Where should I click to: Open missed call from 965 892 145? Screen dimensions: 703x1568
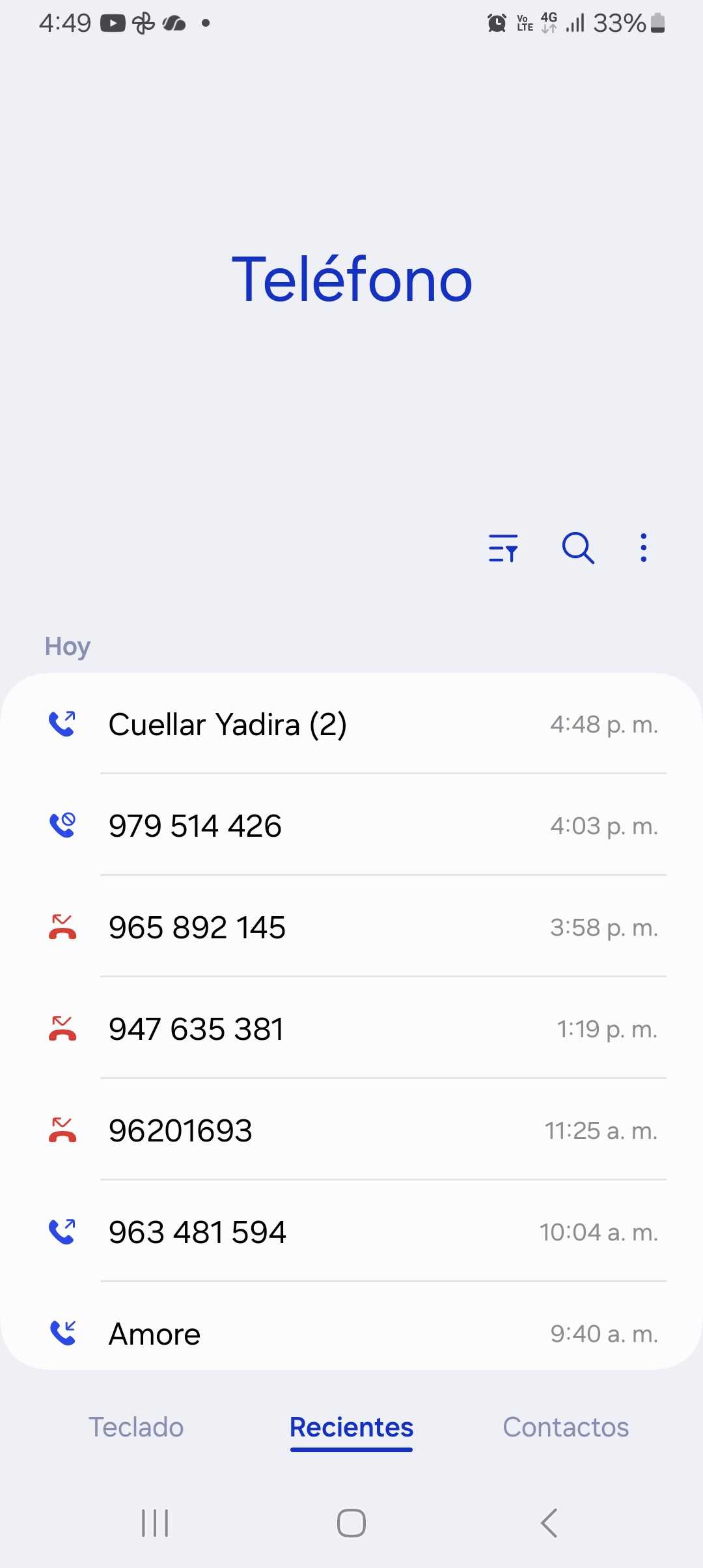tap(351, 927)
